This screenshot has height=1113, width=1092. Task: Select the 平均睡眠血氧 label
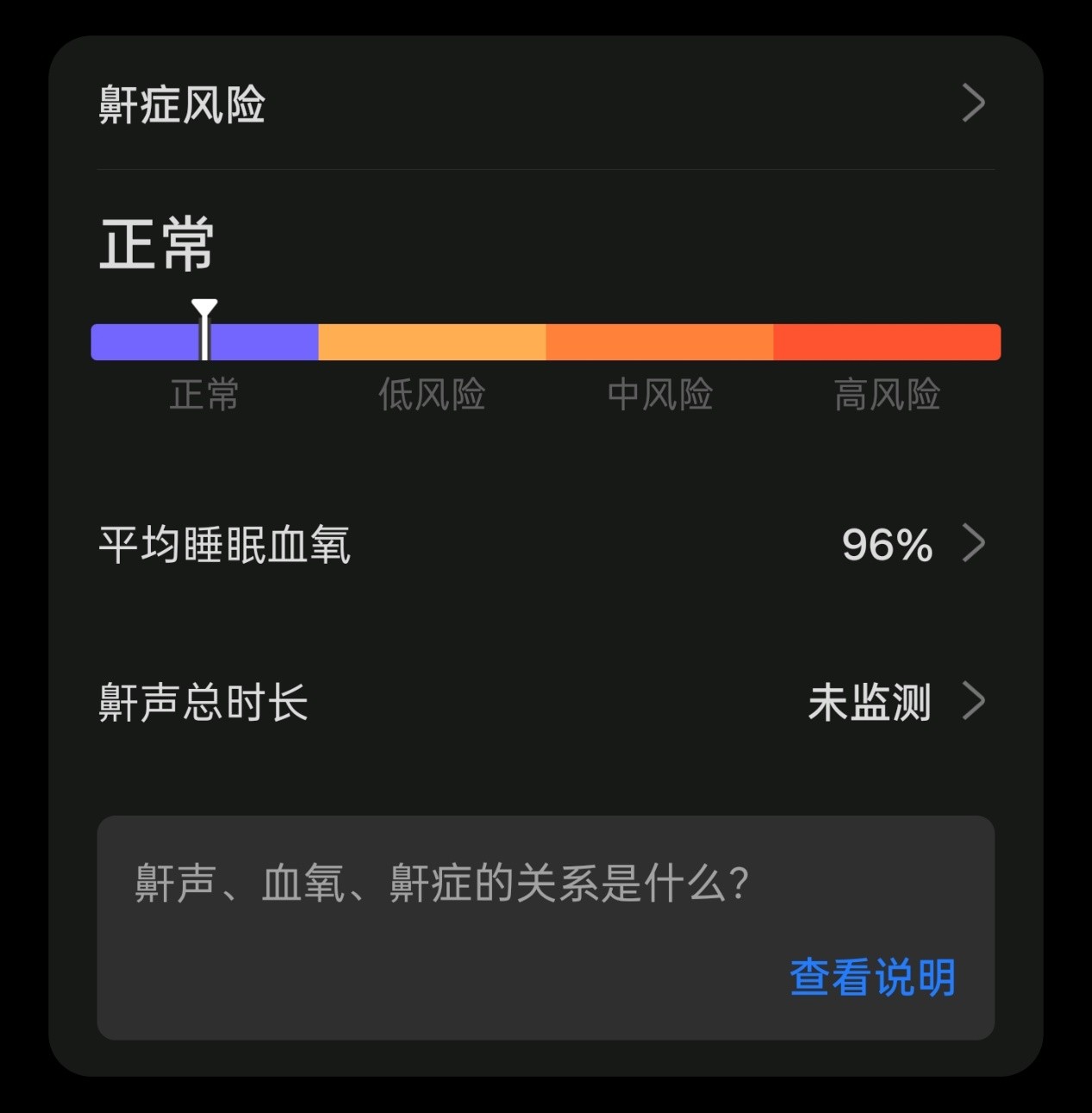coord(226,543)
